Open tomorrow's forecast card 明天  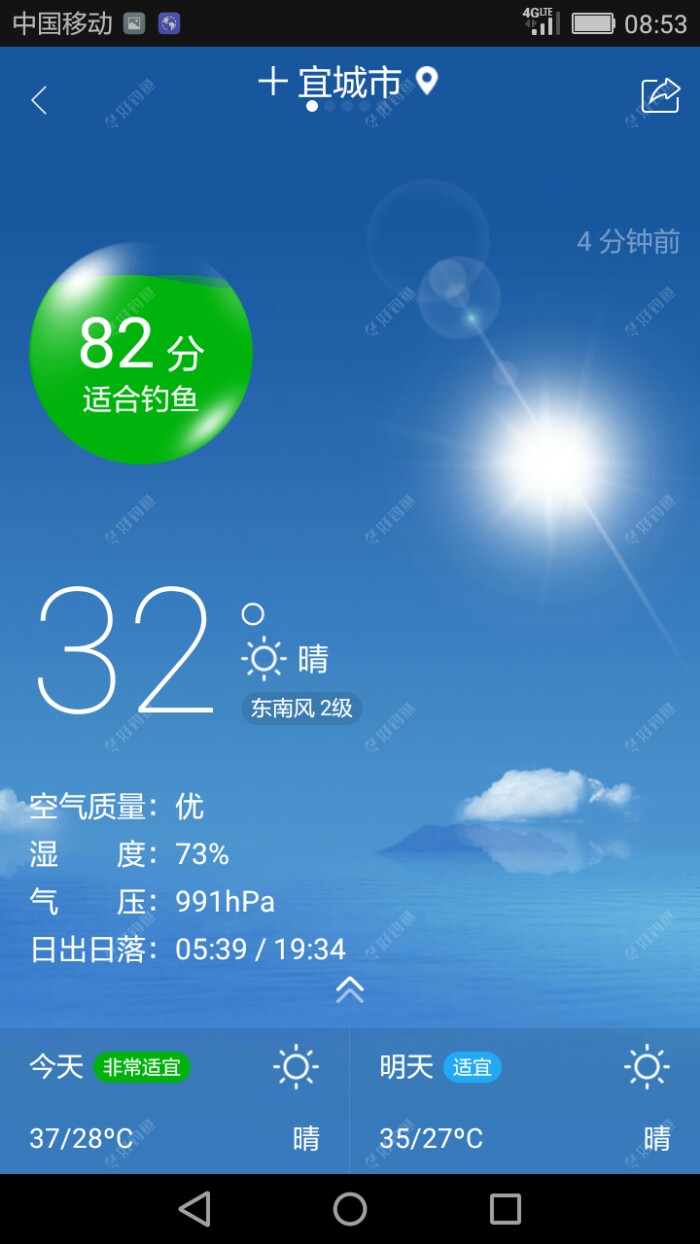pyautogui.click(x=525, y=1100)
